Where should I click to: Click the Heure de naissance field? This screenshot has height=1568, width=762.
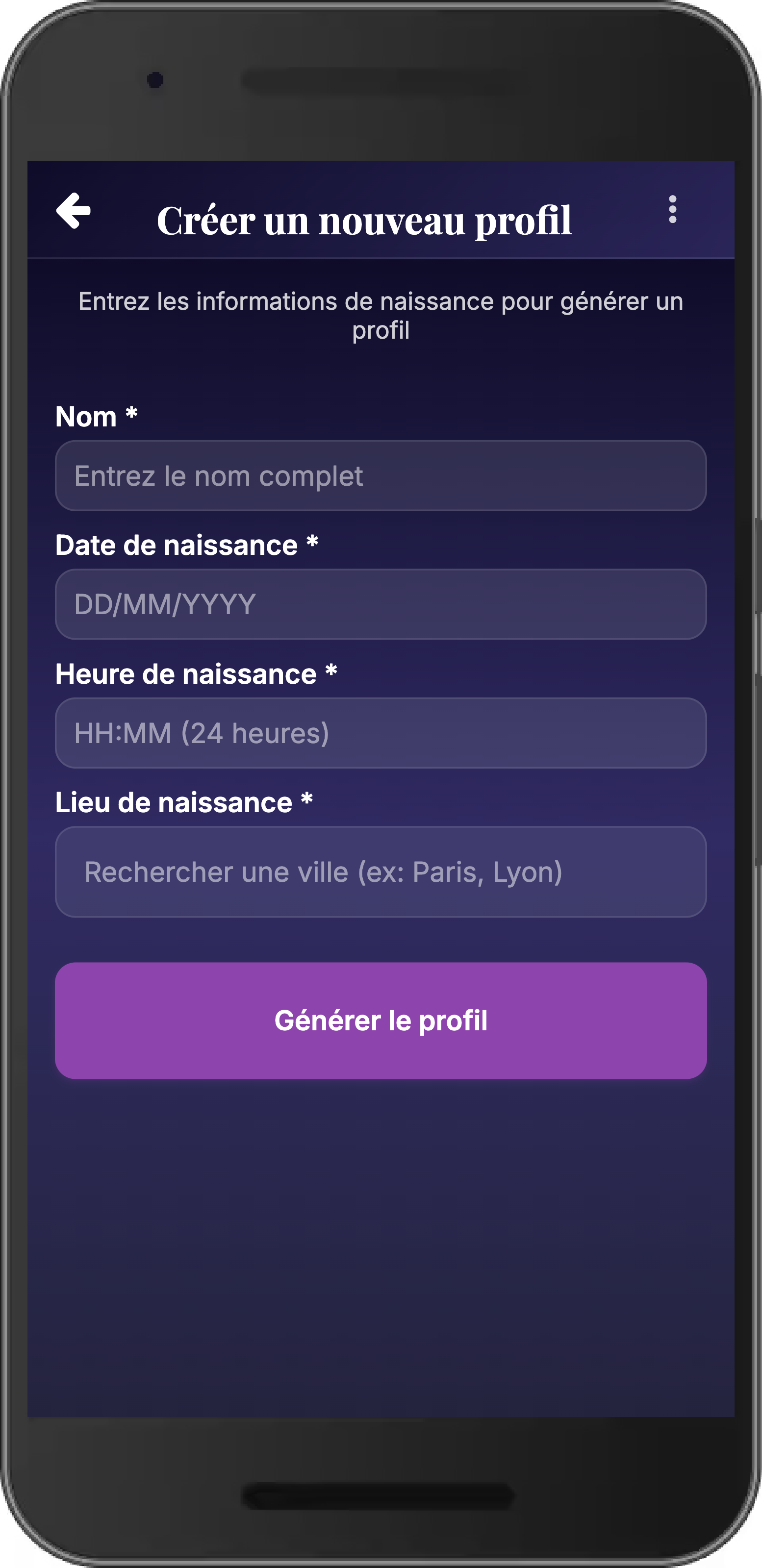tap(381, 733)
